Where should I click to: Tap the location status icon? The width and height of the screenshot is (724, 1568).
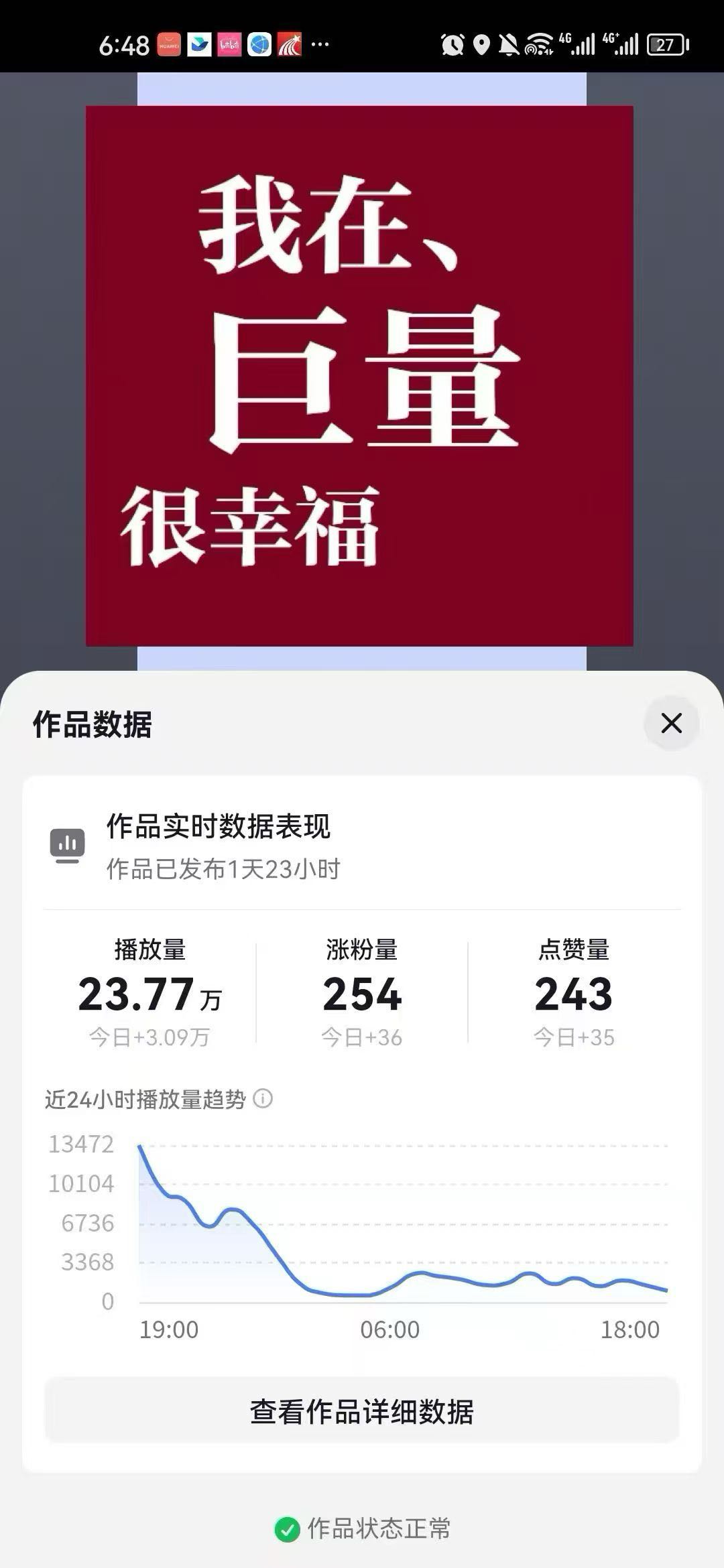coord(482,44)
